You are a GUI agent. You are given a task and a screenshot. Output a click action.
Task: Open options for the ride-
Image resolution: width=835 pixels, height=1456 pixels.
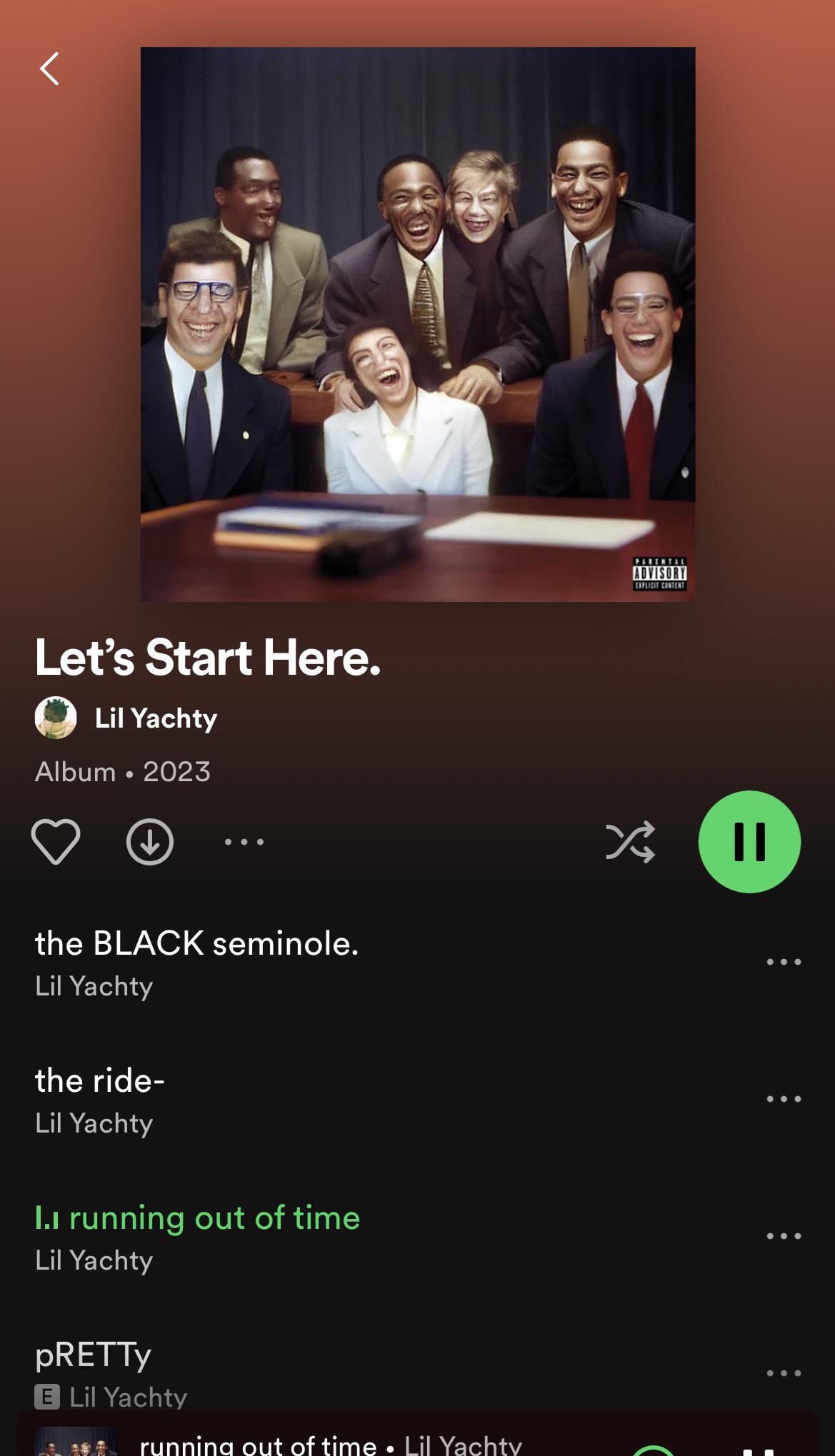point(784,1099)
